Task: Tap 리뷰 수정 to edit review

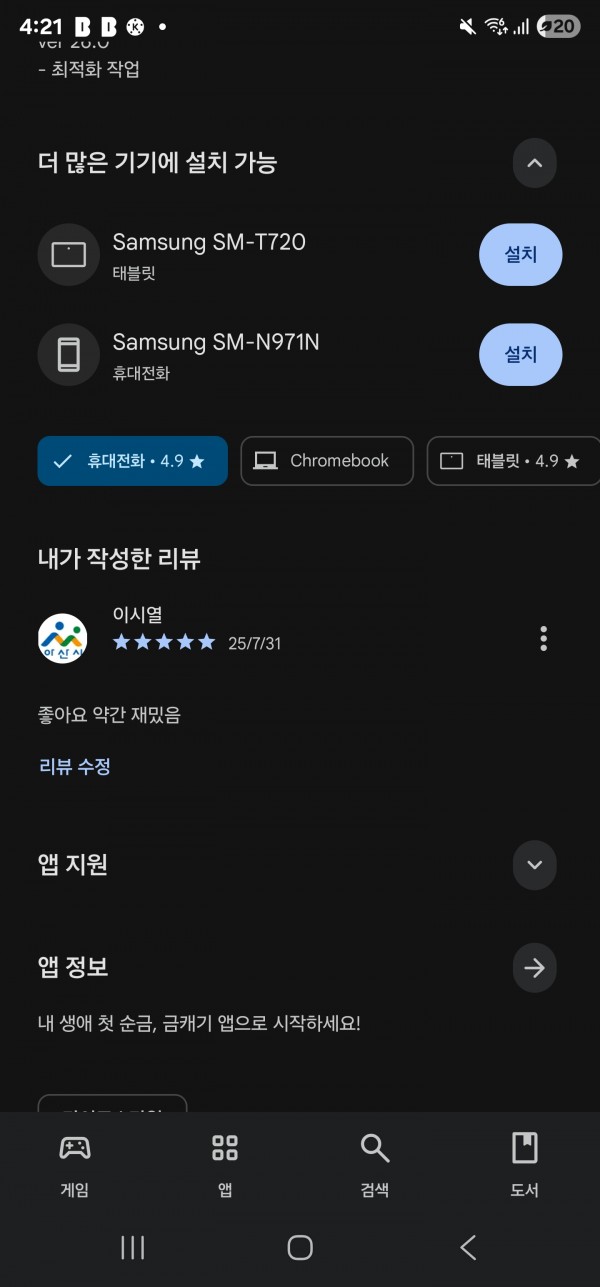Action: click(x=75, y=767)
